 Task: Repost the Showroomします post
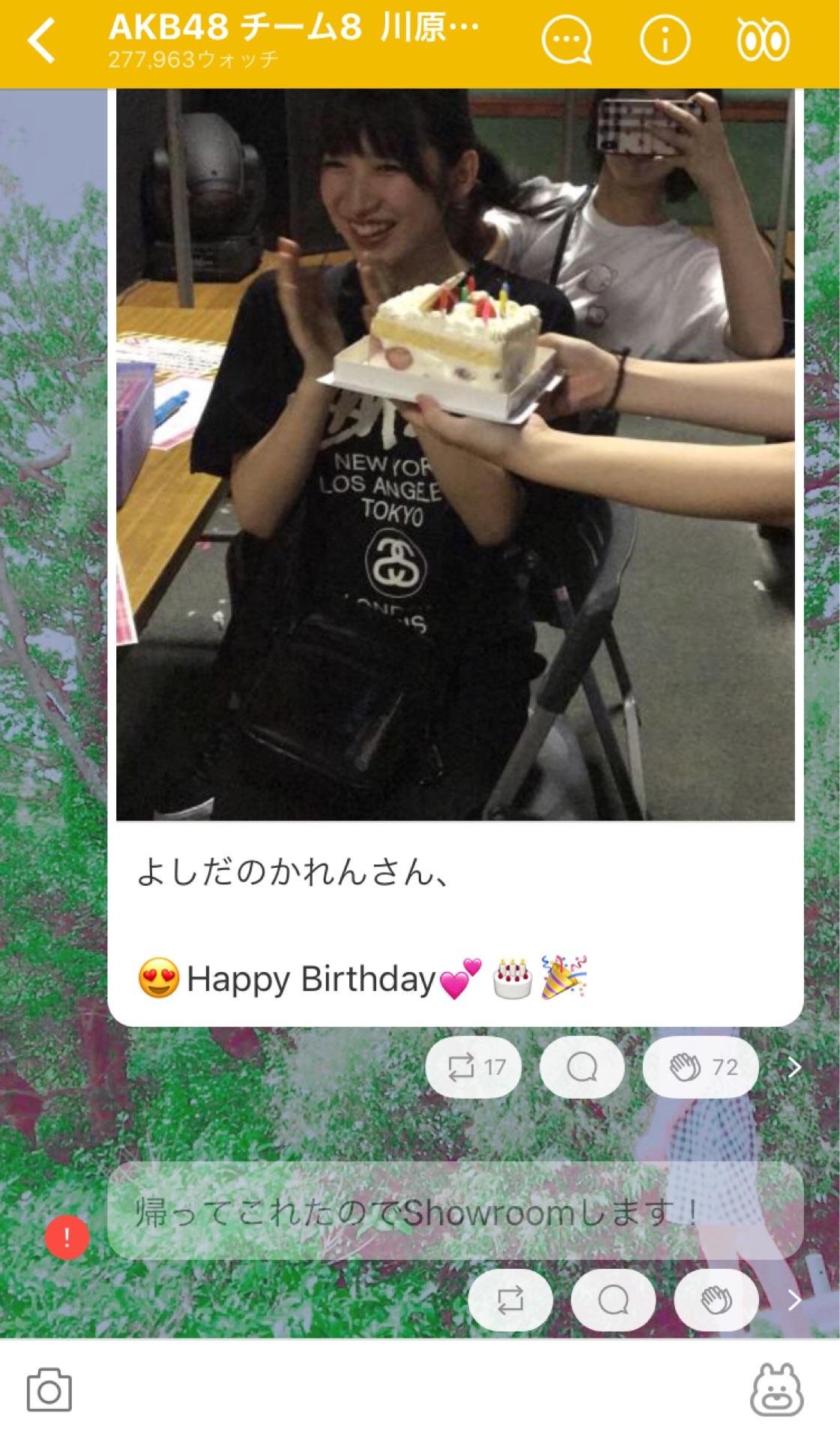tap(510, 1300)
